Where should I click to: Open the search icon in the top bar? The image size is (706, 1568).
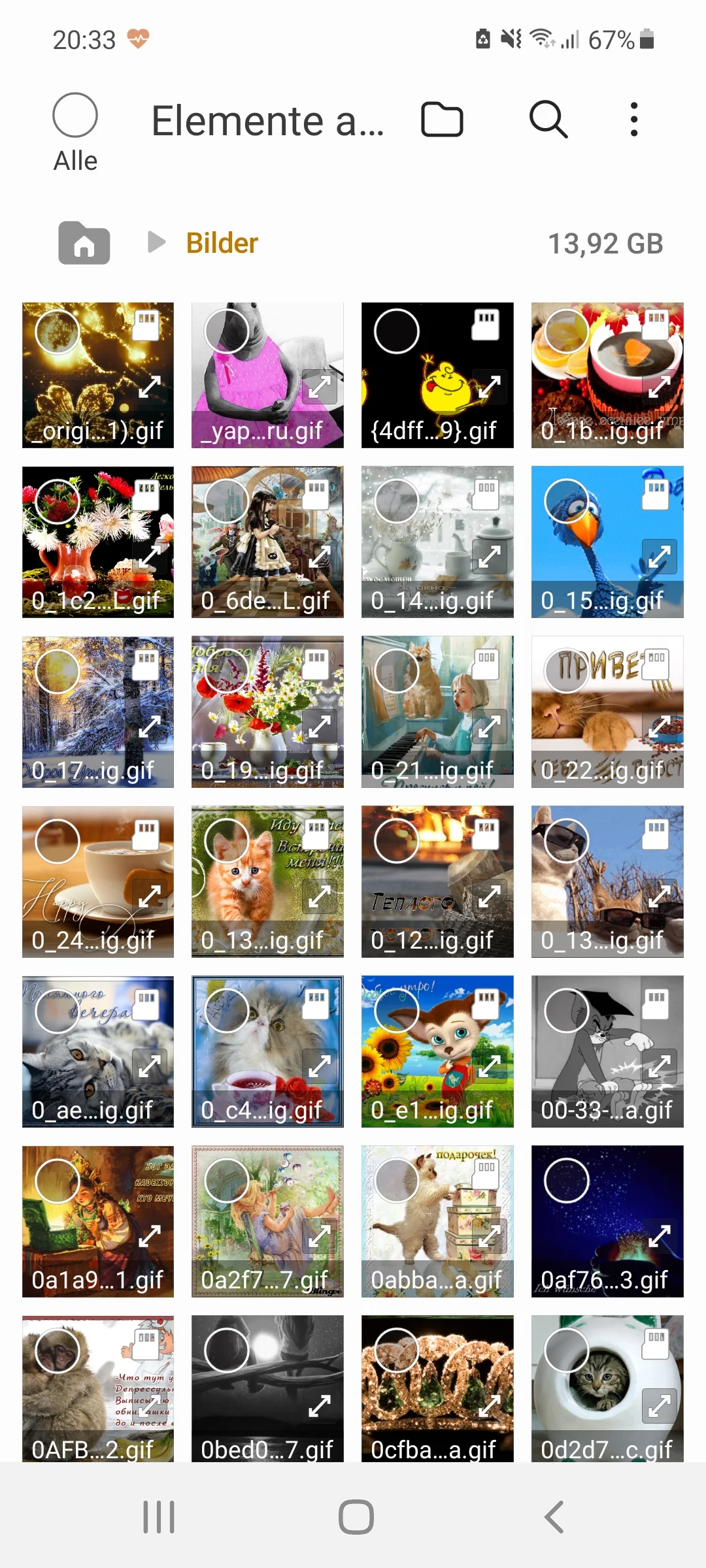click(x=548, y=120)
